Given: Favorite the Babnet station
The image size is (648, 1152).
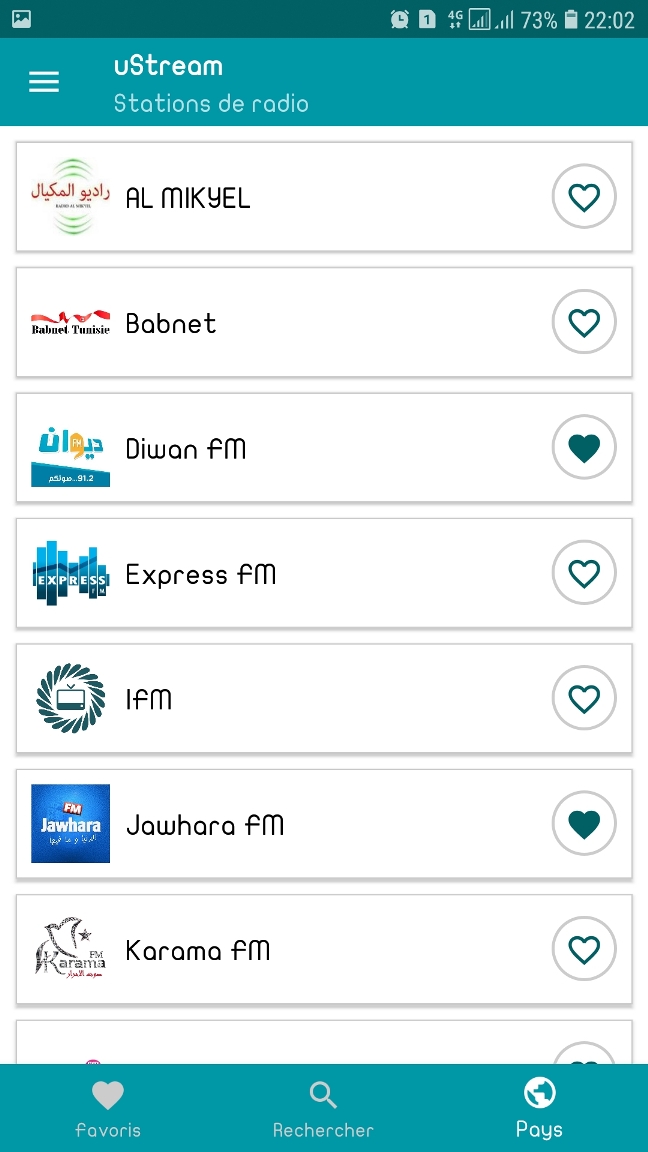Looking at the screenshot, I should coord(584,322).
